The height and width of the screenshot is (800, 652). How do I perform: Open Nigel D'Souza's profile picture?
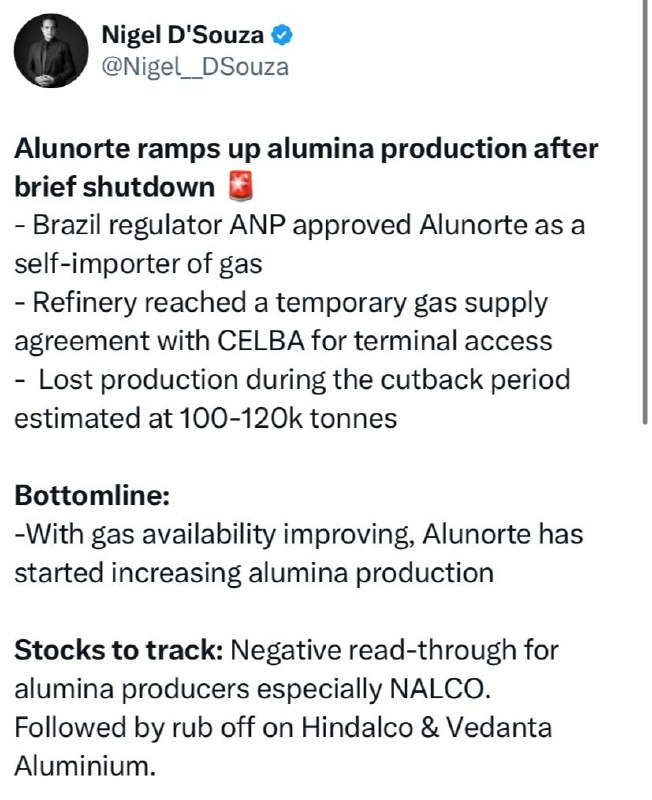pyautogui.click(x=51, y=51)
